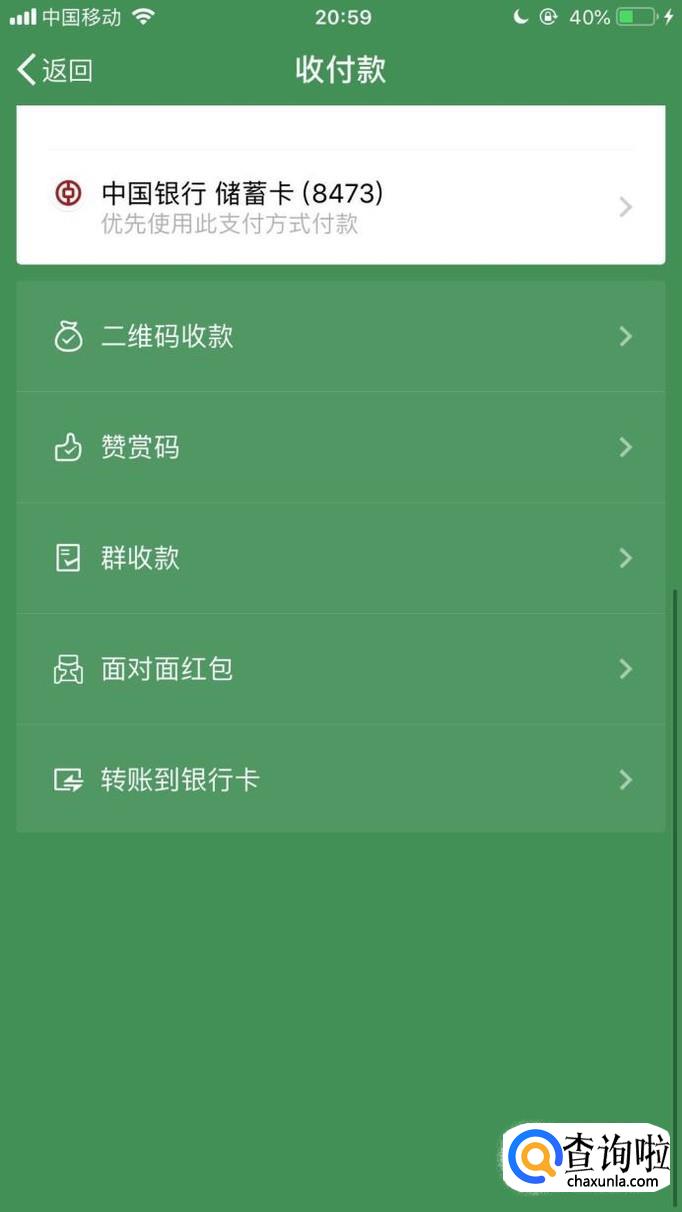Open the 中国银行 储蓄卡 payment method row
Viewport: 682px width, 1212px height.
340,207
